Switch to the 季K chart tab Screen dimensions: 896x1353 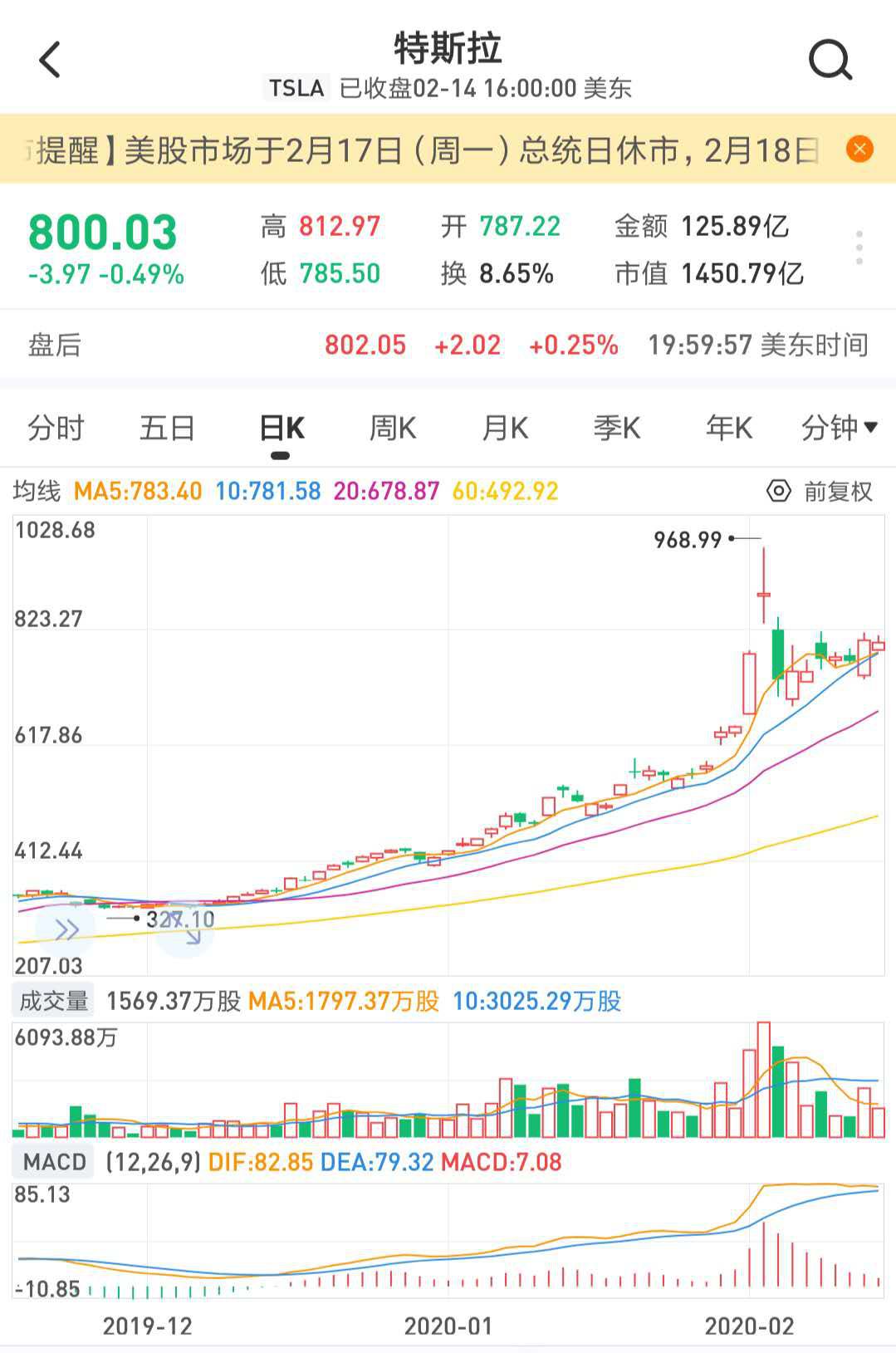(617, 429)
